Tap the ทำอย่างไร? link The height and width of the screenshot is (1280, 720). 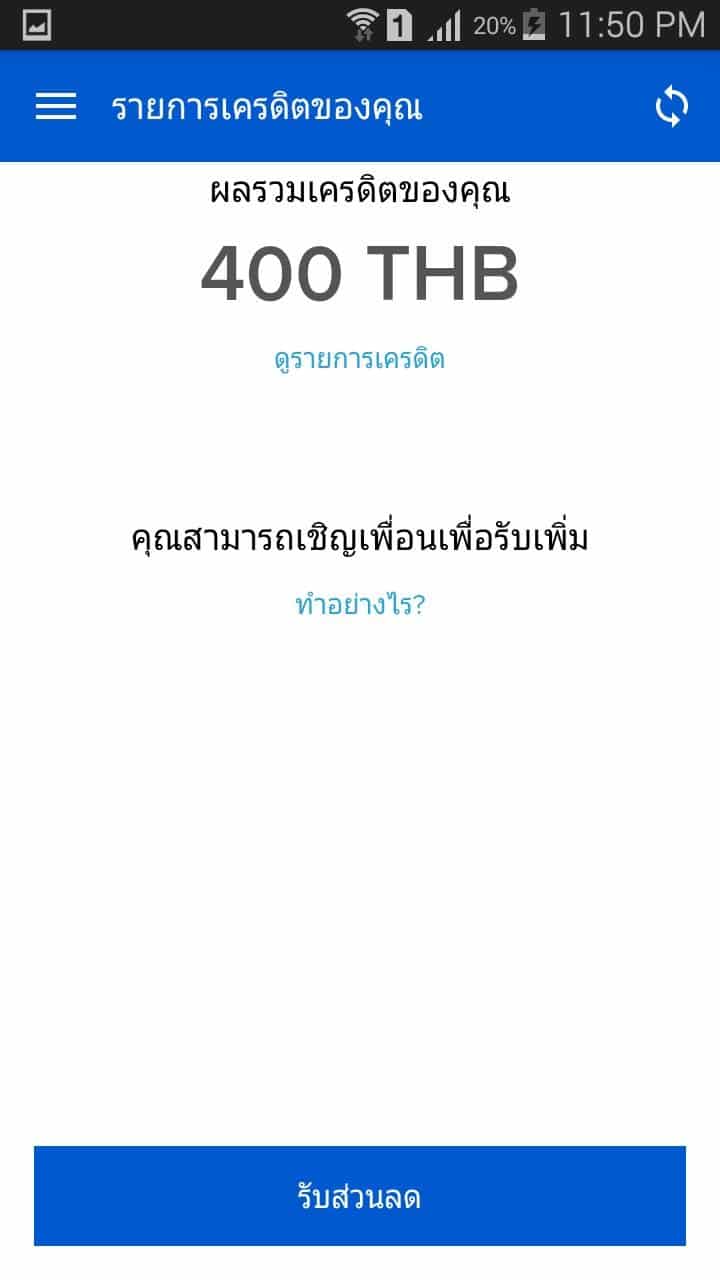click(360, 604)
